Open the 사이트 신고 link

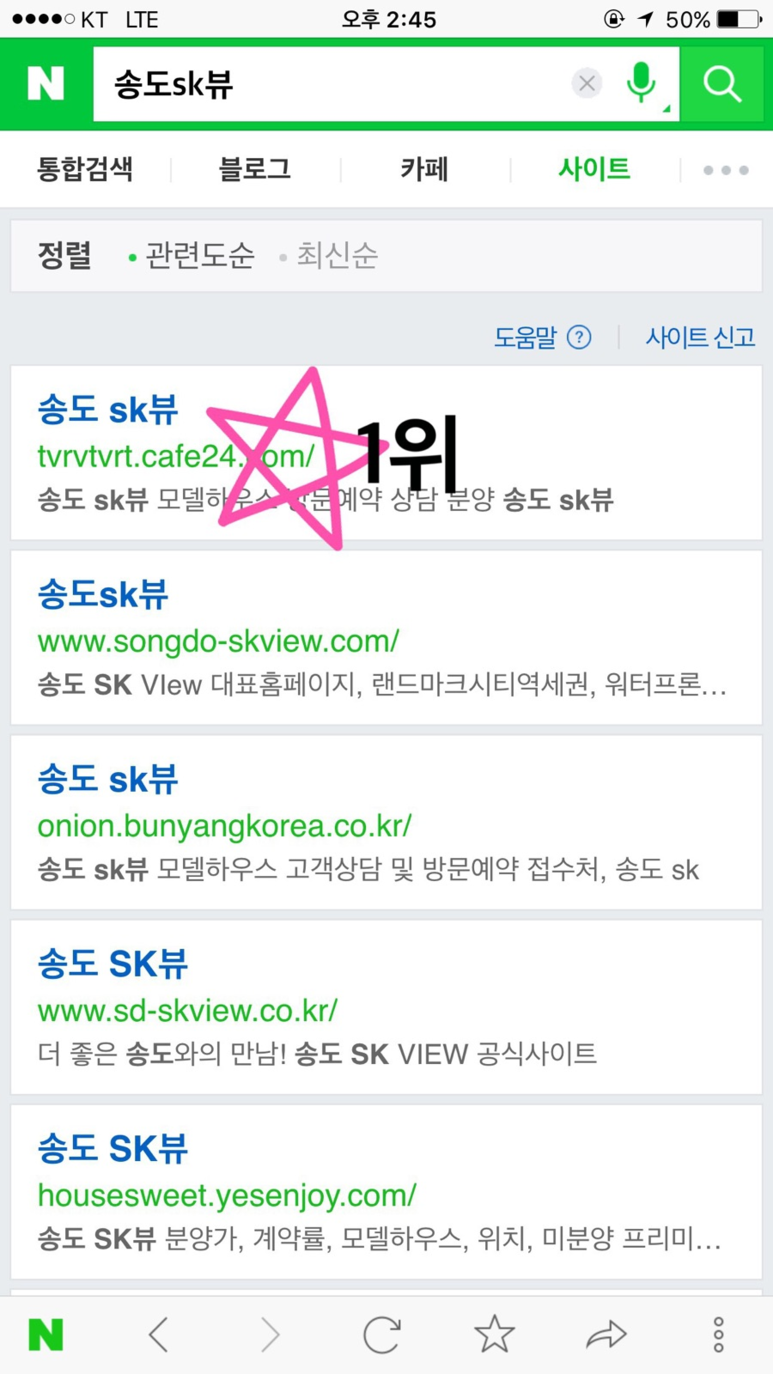700,338
